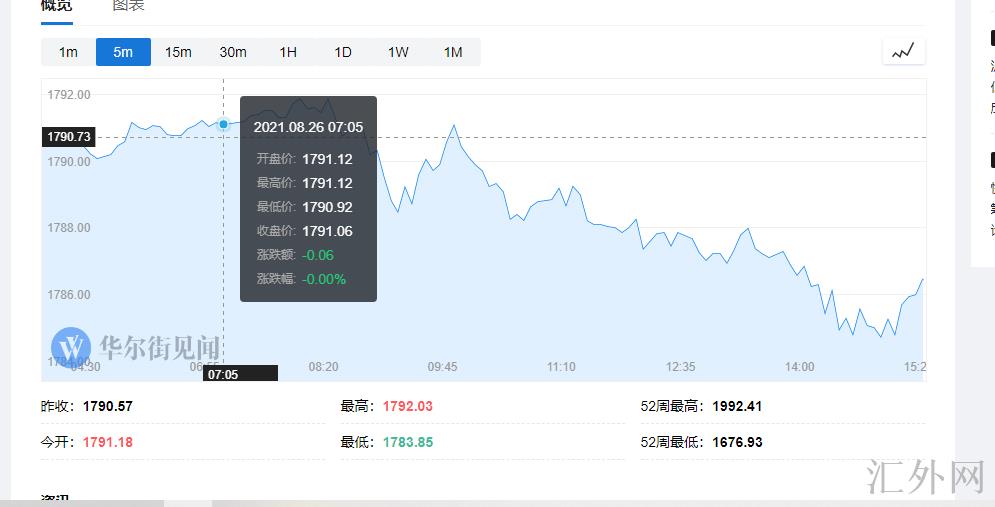
Task: Switch to the 概览 tab
Action: click(x=56, y=6)
